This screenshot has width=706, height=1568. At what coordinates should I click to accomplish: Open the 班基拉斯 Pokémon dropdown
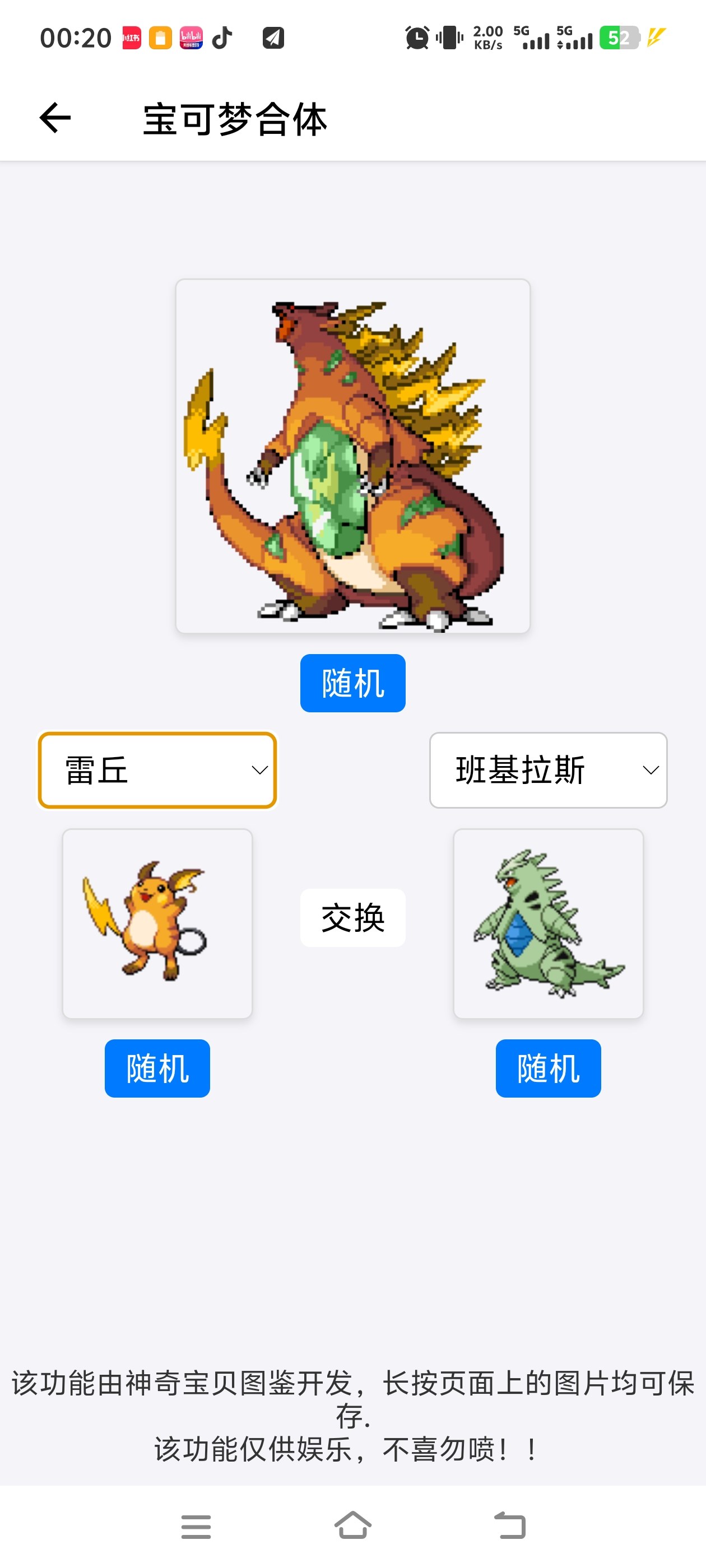pos(548,770)
